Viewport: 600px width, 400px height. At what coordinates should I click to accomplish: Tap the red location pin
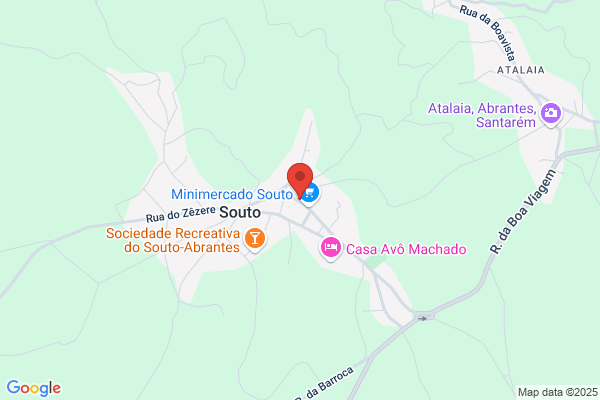tap(300, 180)
